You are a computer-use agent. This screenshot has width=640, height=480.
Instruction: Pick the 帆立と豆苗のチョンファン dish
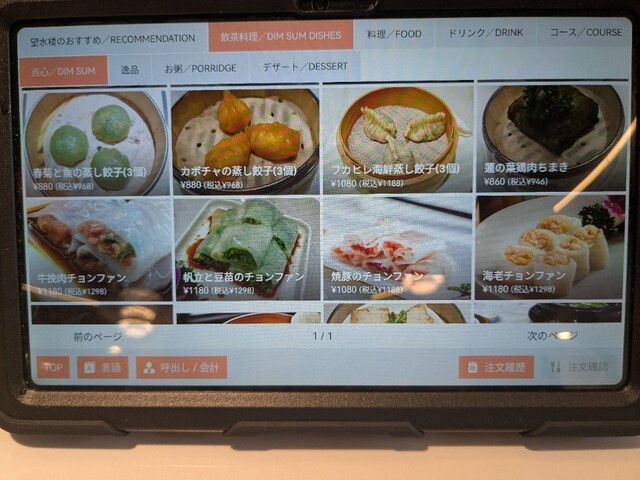pos(246,248)
